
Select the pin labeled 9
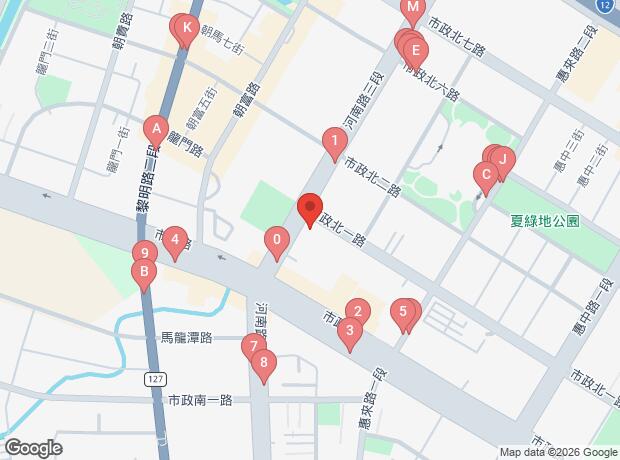(144, 254)
